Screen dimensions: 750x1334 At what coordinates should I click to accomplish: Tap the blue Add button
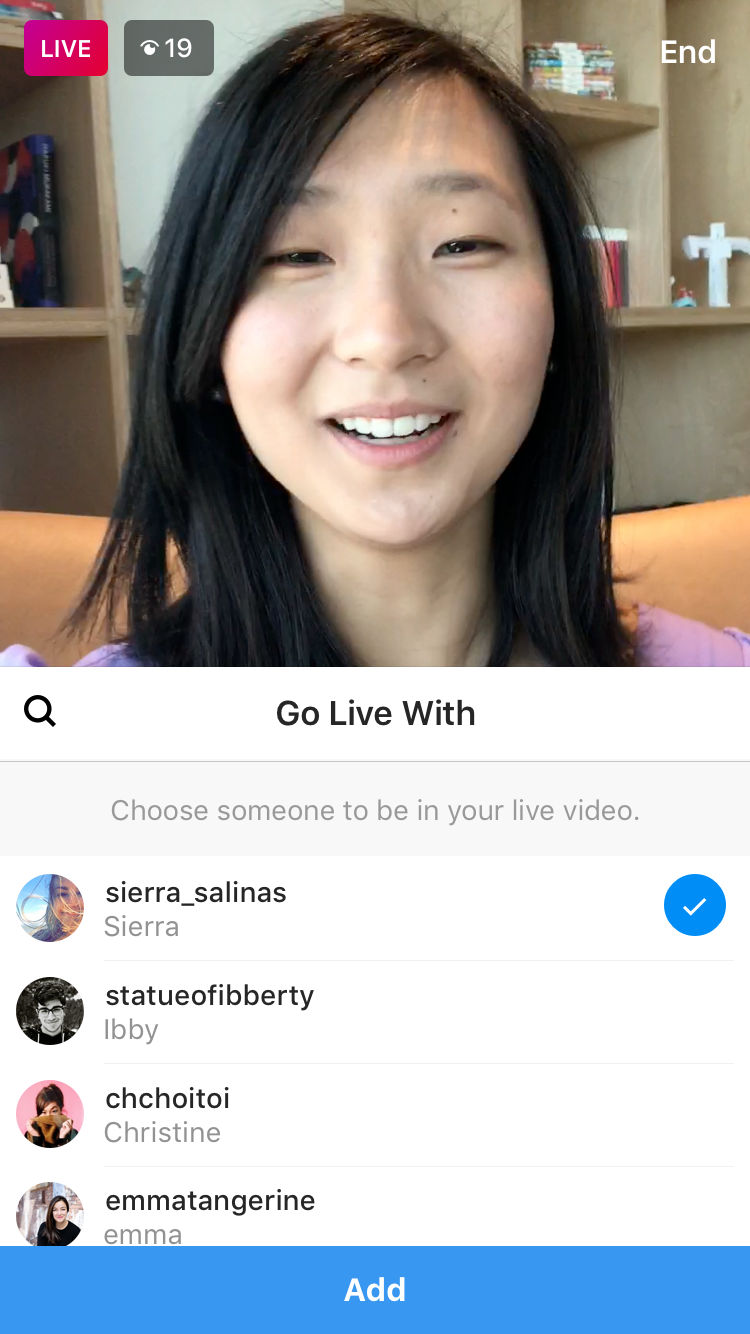point(375,1290)
